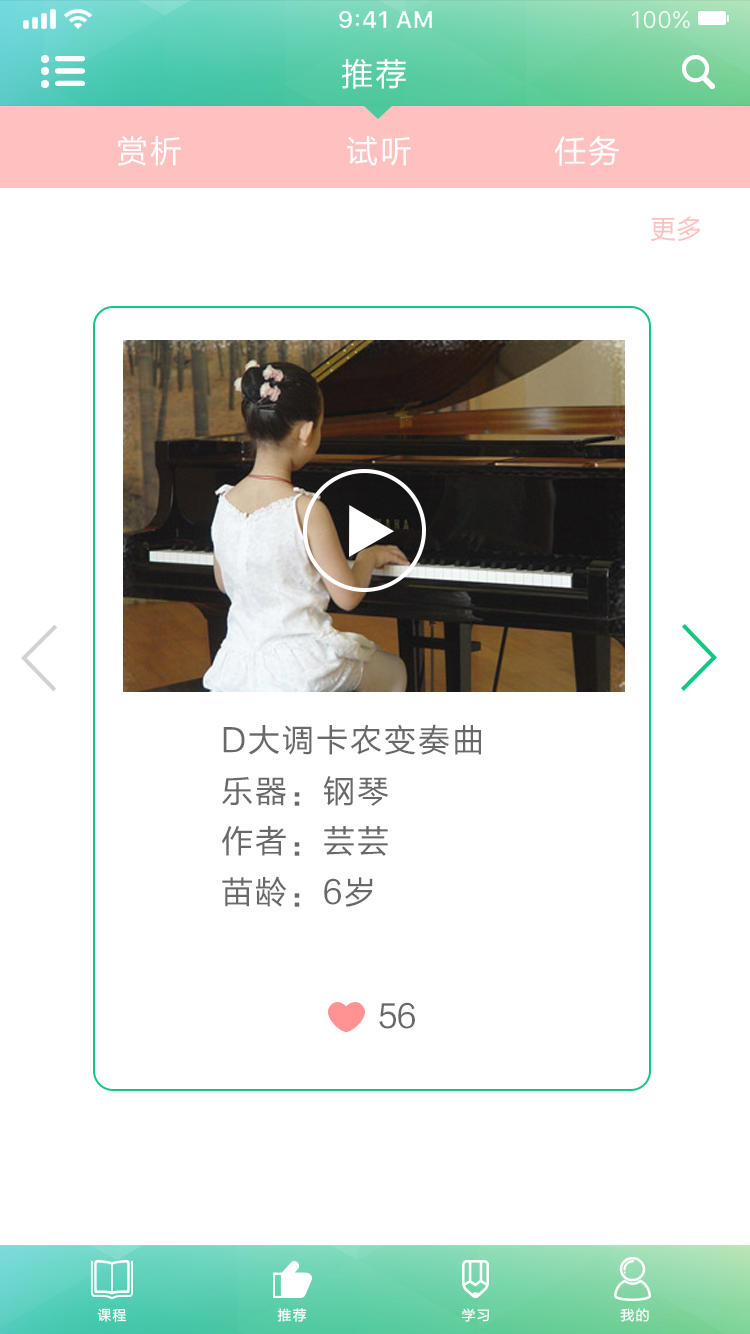Open the 课程 tab

point(112,1290)
